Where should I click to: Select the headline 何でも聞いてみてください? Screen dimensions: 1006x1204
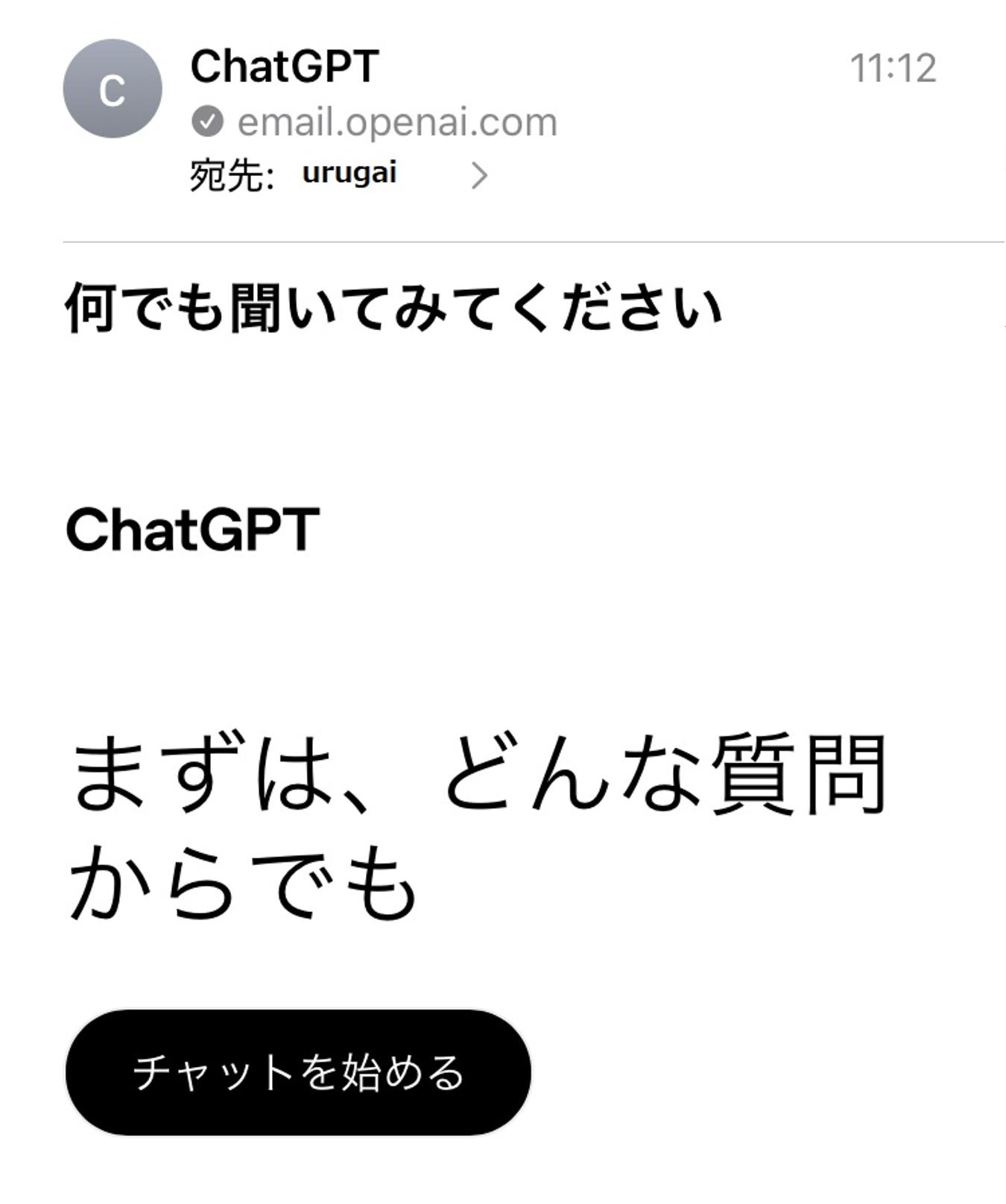pos(393,304)
